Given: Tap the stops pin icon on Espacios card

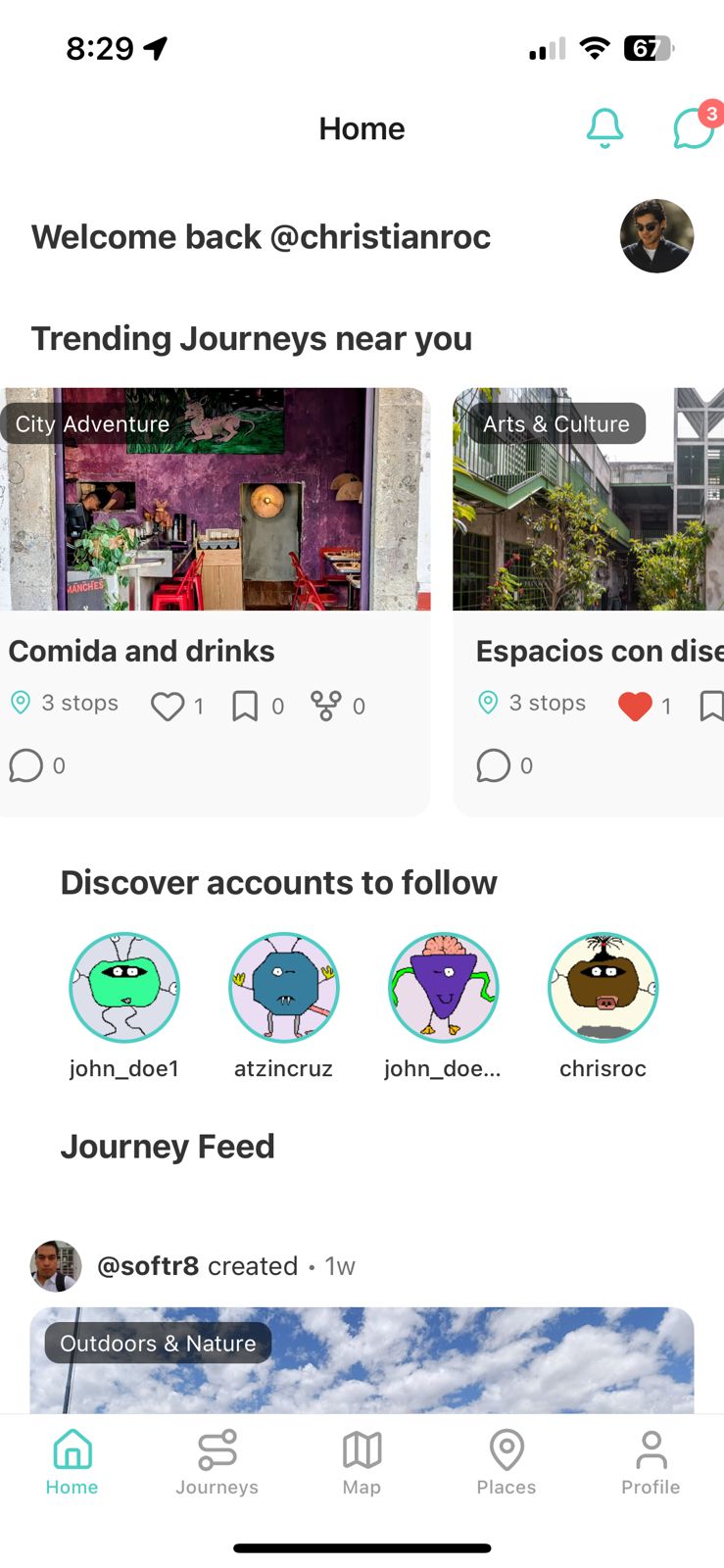Looking at the screenshot, I should [x=488, y=702].
